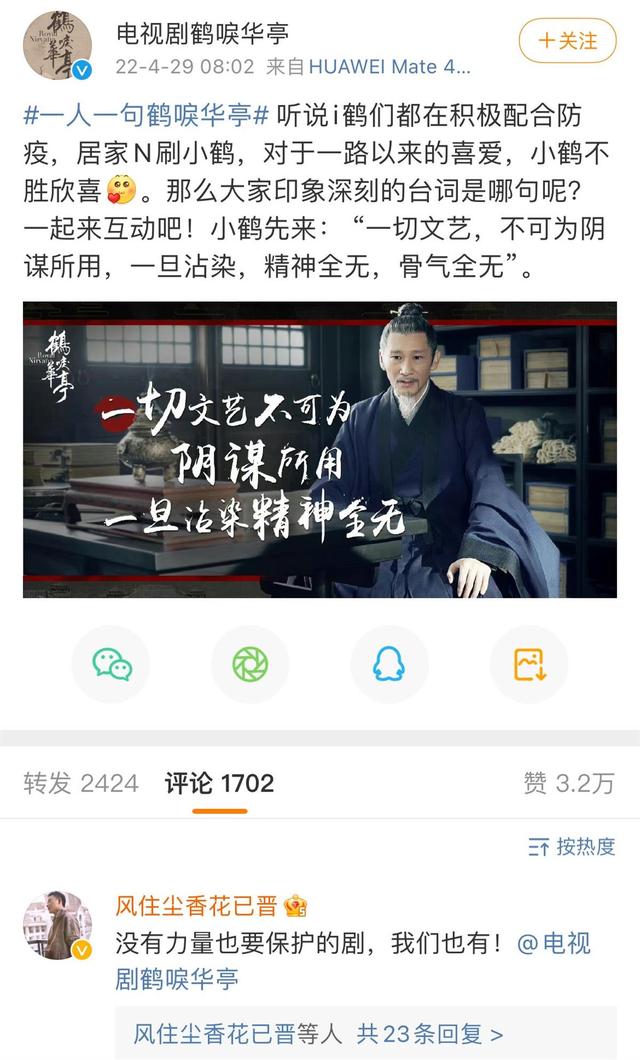The width and height of the screenshot is (640, 1060).
Task: Follow 电视剧鹤唳华亭 with the 关注 button
Action: [567, 41]
